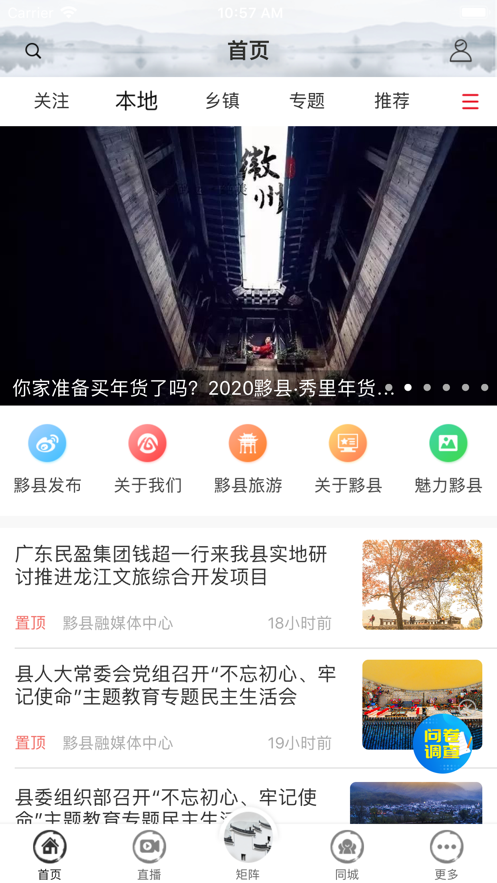The image size is (497, 883).
Task: Switch to the 关注 tab
Action: 51,101
